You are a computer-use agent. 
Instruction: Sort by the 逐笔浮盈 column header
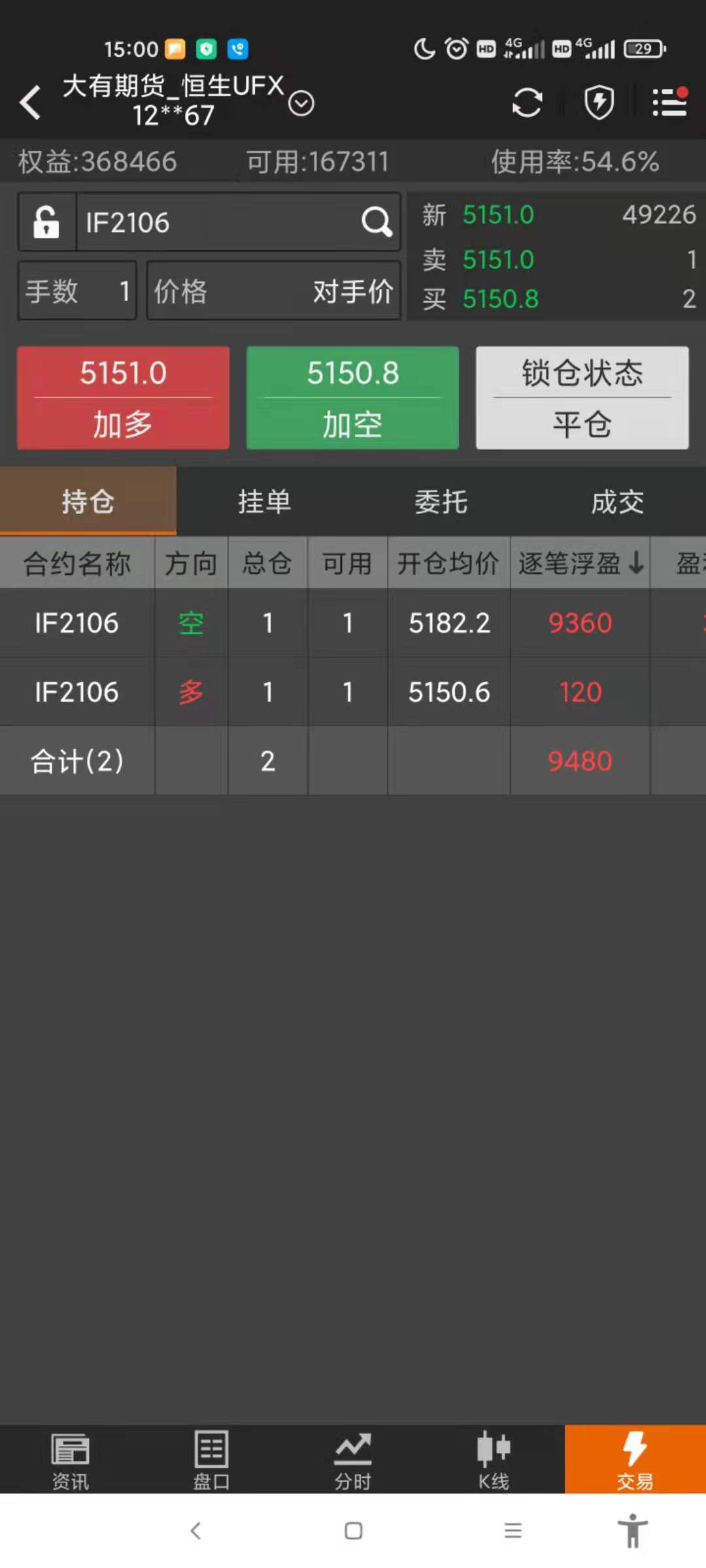[580, 563]
